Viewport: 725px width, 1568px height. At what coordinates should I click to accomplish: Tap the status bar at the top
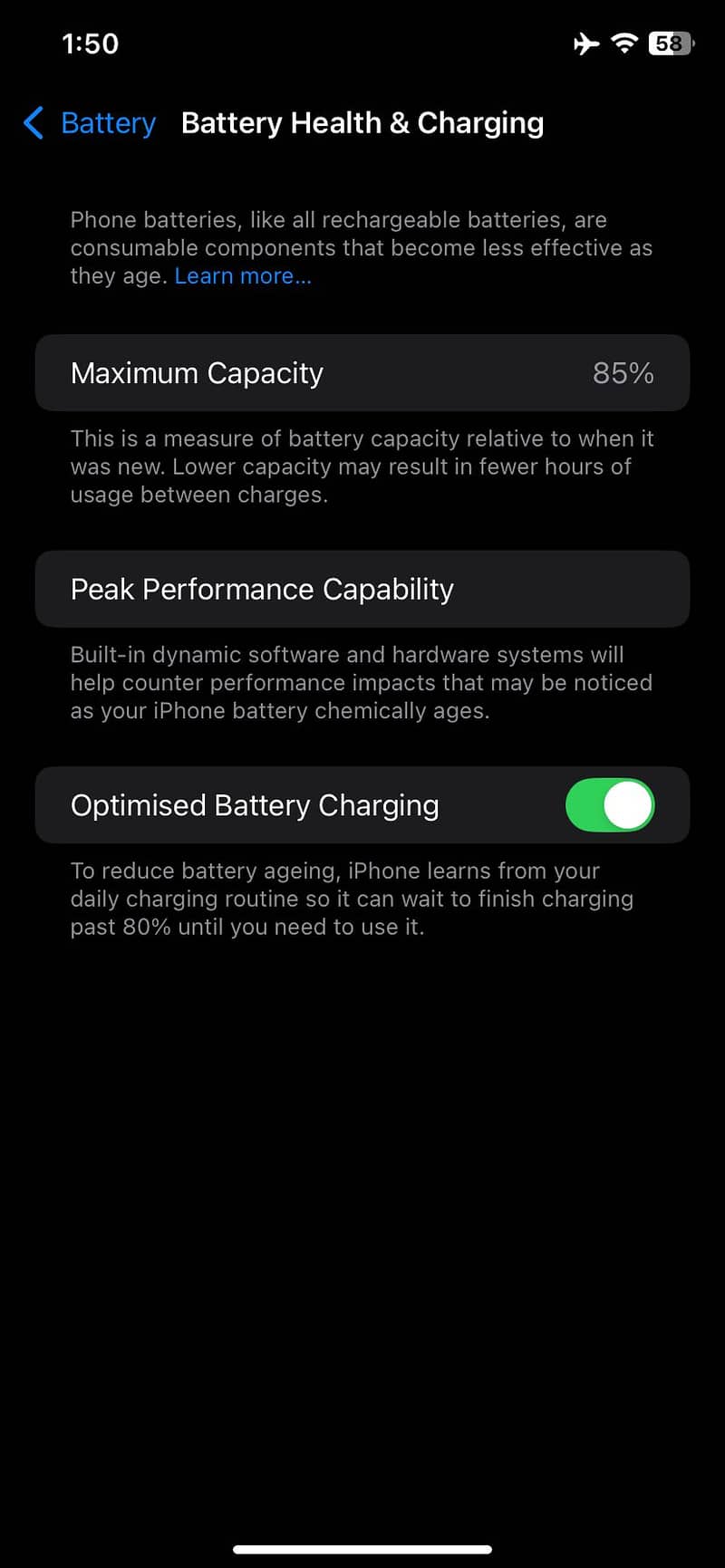(362, 43)
